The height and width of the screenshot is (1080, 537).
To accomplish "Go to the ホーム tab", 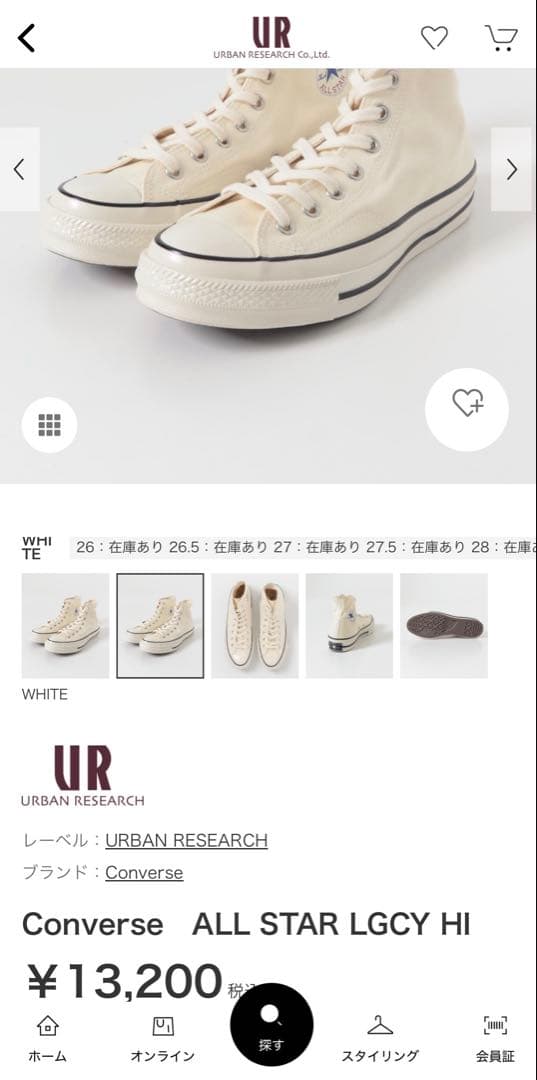I will pyautogui.click(x=48, y=1039).
